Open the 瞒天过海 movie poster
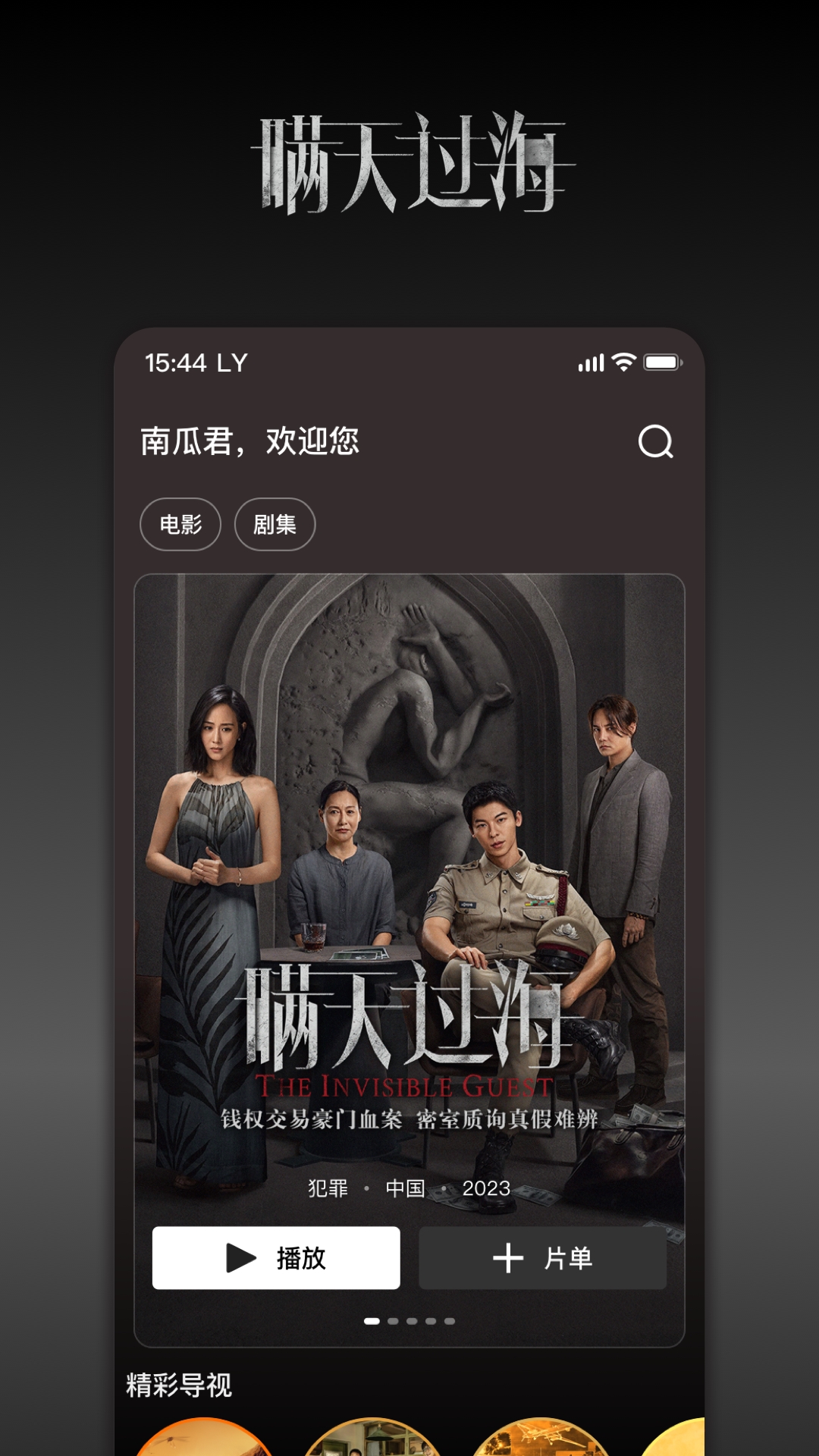Screen dimensions: 819x1456 [409, 872]
